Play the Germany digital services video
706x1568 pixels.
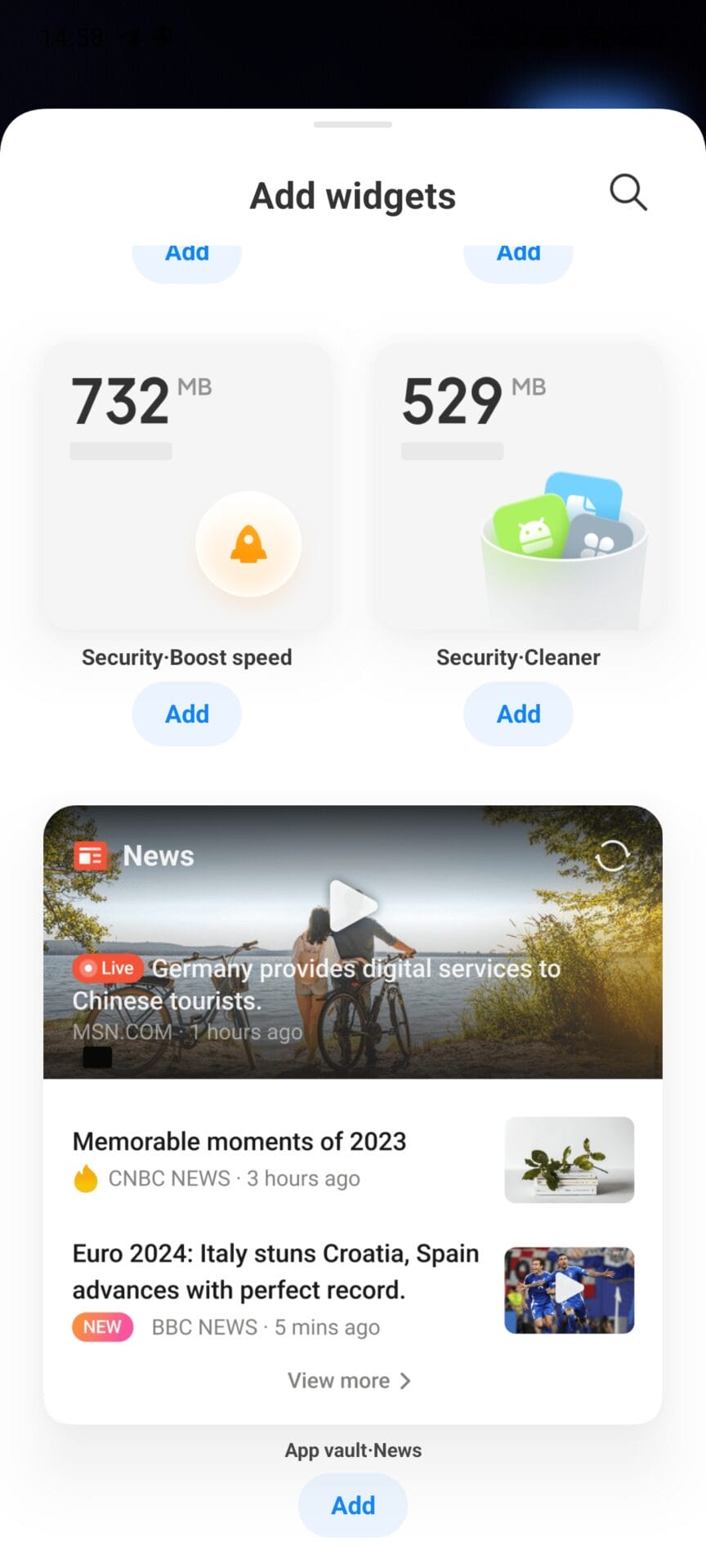click(x=353, y=905)
